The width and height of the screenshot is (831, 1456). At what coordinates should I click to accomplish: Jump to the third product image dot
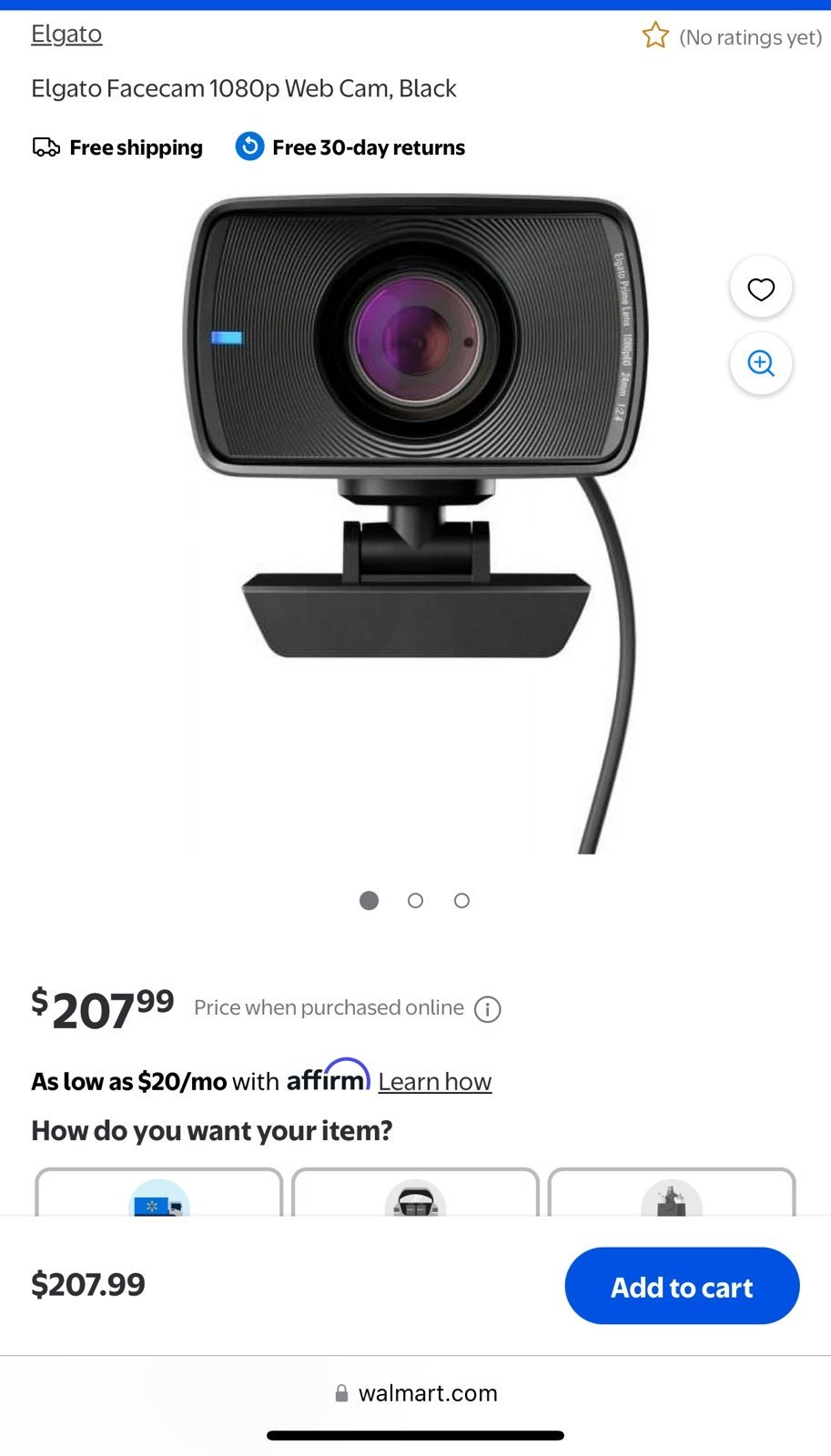[x=461, y=900]
